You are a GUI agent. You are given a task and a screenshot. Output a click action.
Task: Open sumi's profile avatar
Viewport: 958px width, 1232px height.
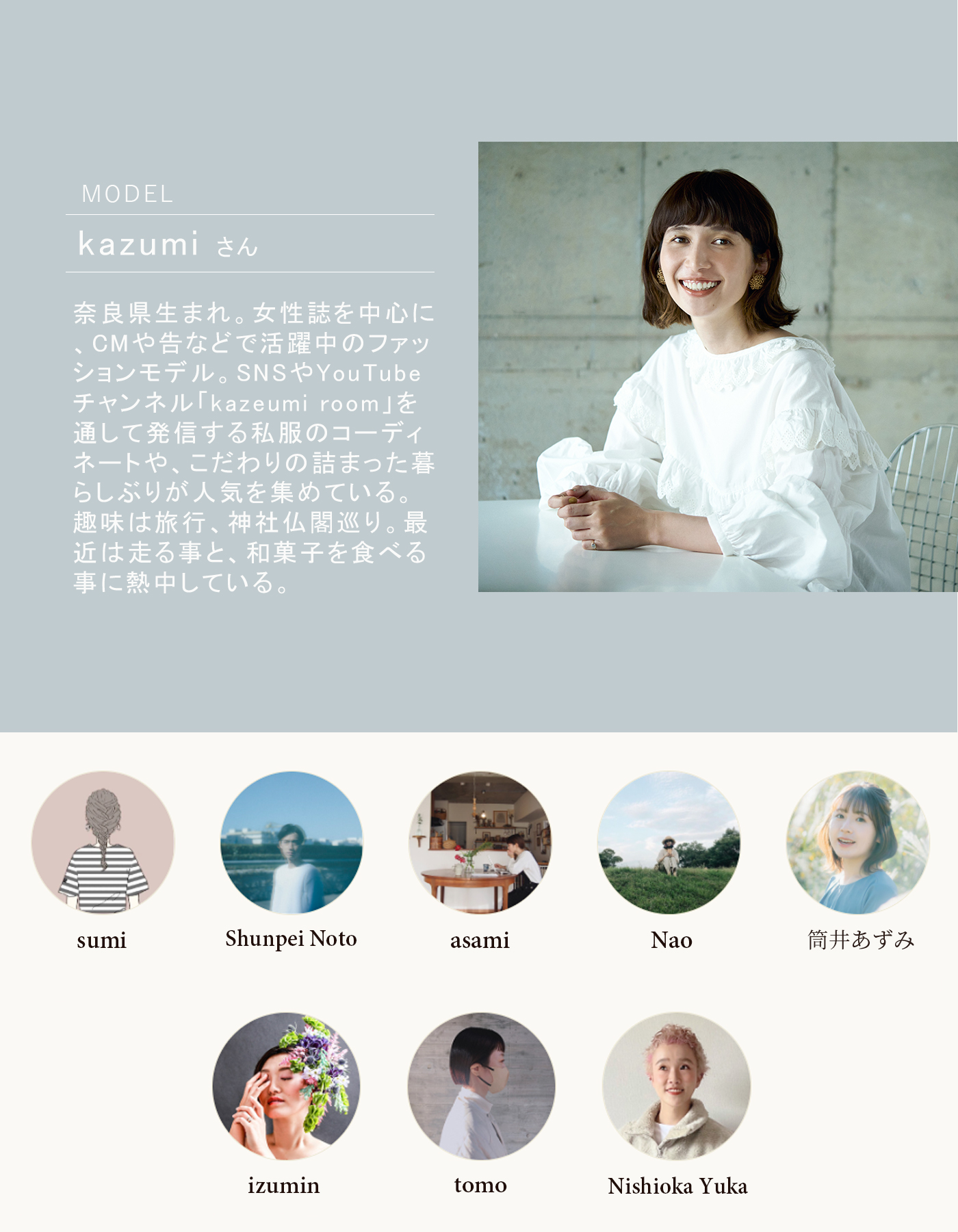click(103, 843)
